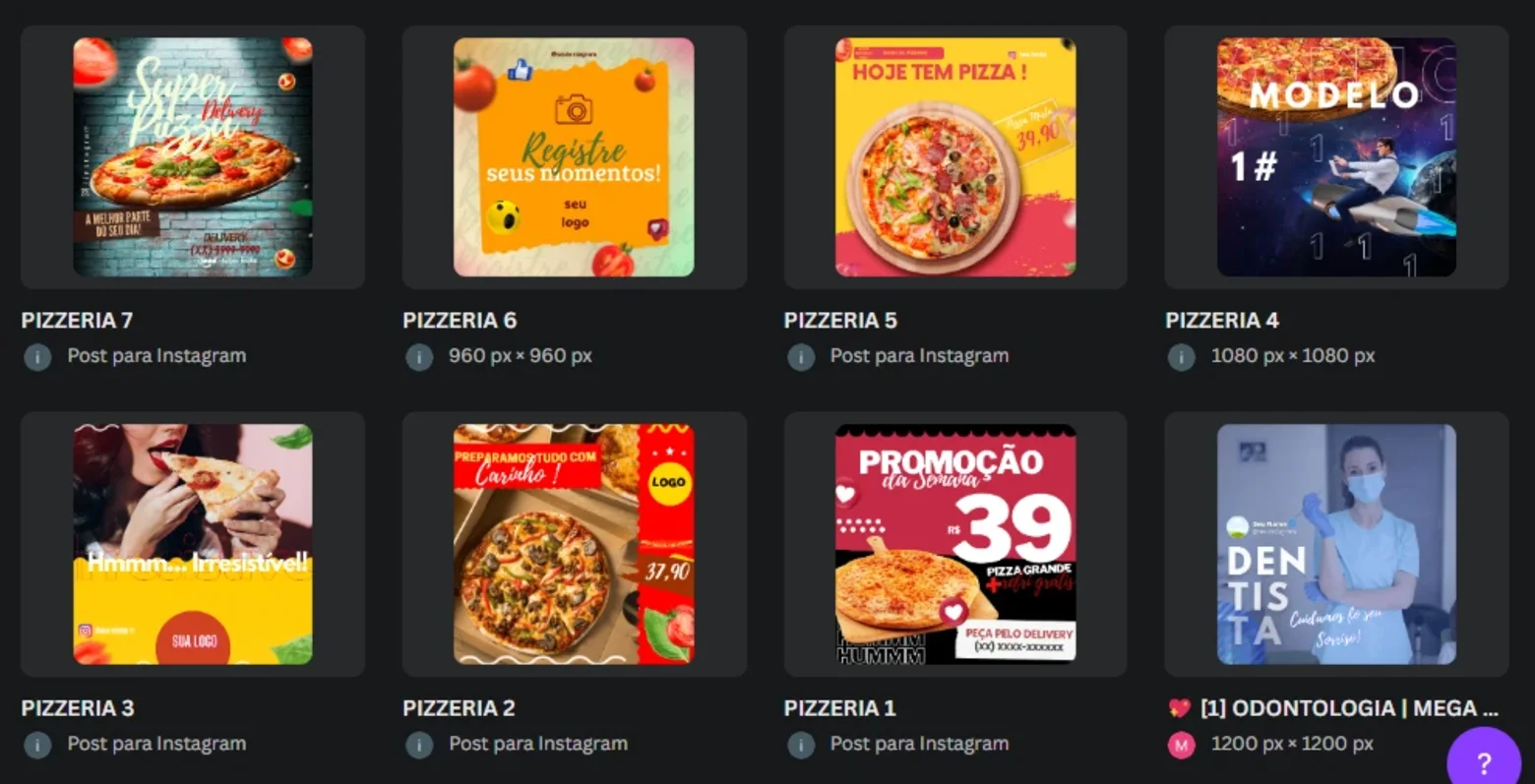Tap the info icon under PIZZERIA 6
1535x784 pixels.
(x=419, y=357)
